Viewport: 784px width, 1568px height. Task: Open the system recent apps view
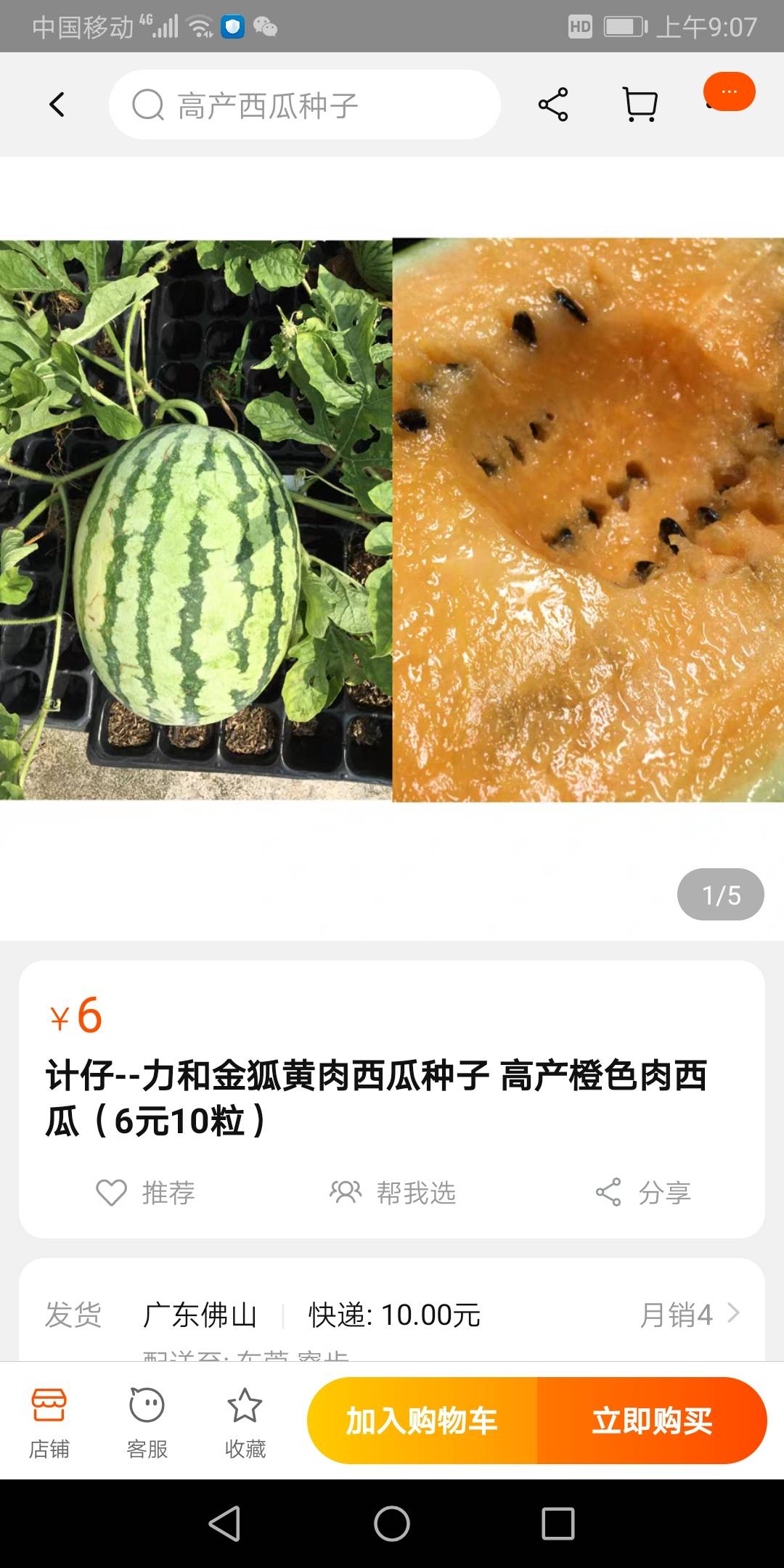tap(558, 1523)
